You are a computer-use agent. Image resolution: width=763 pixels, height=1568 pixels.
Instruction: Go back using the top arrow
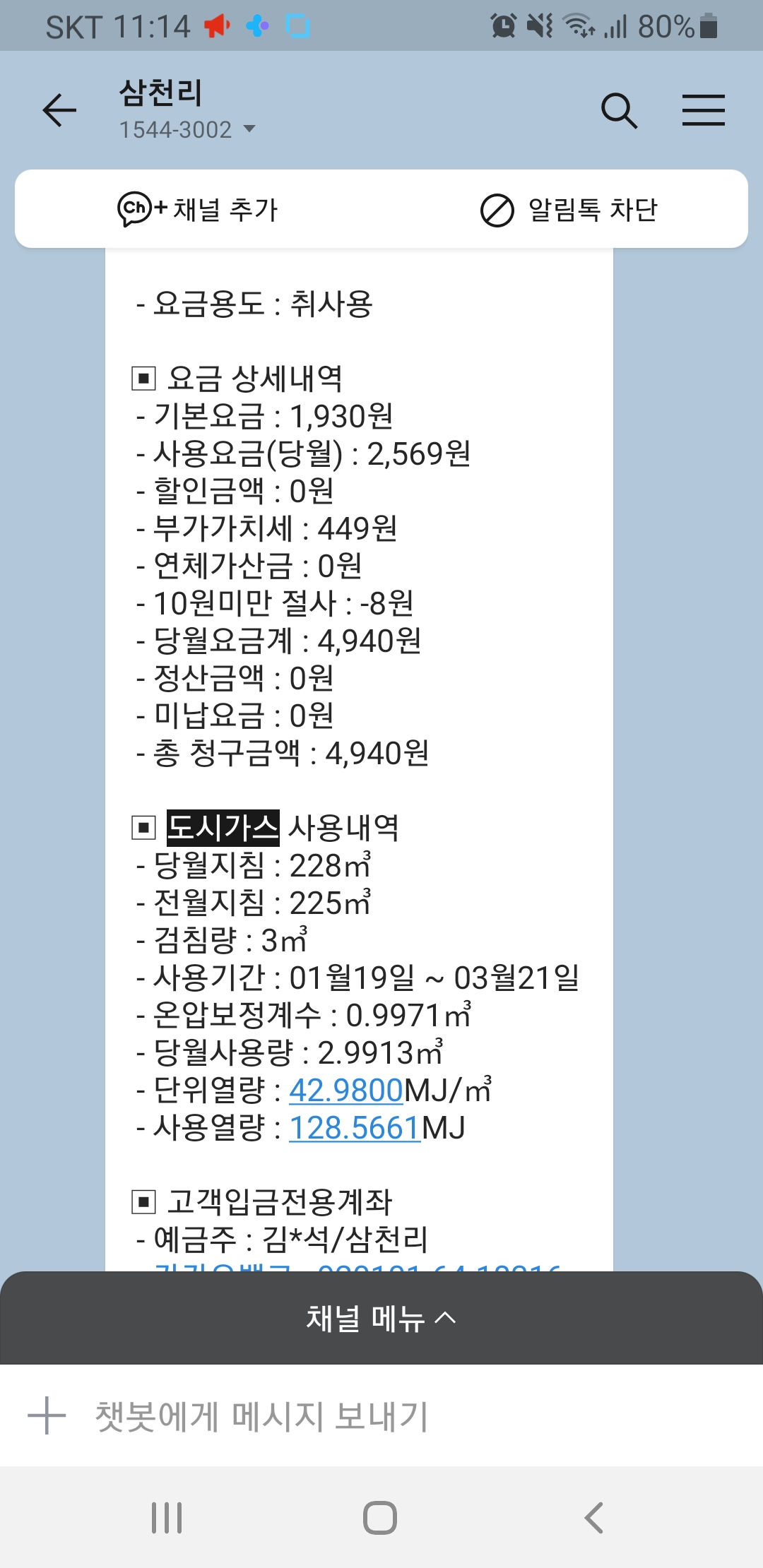(59, 110)
